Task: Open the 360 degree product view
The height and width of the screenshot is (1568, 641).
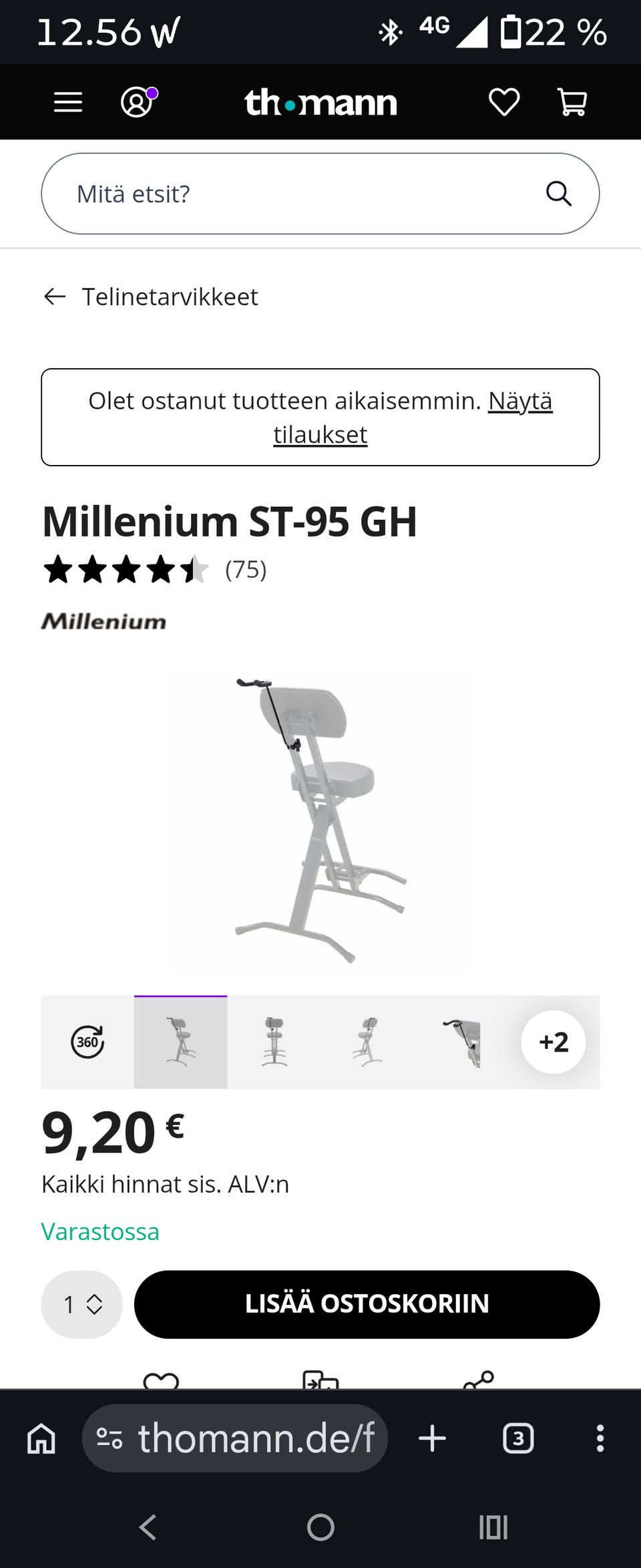Action: [x=87, y=1042]
